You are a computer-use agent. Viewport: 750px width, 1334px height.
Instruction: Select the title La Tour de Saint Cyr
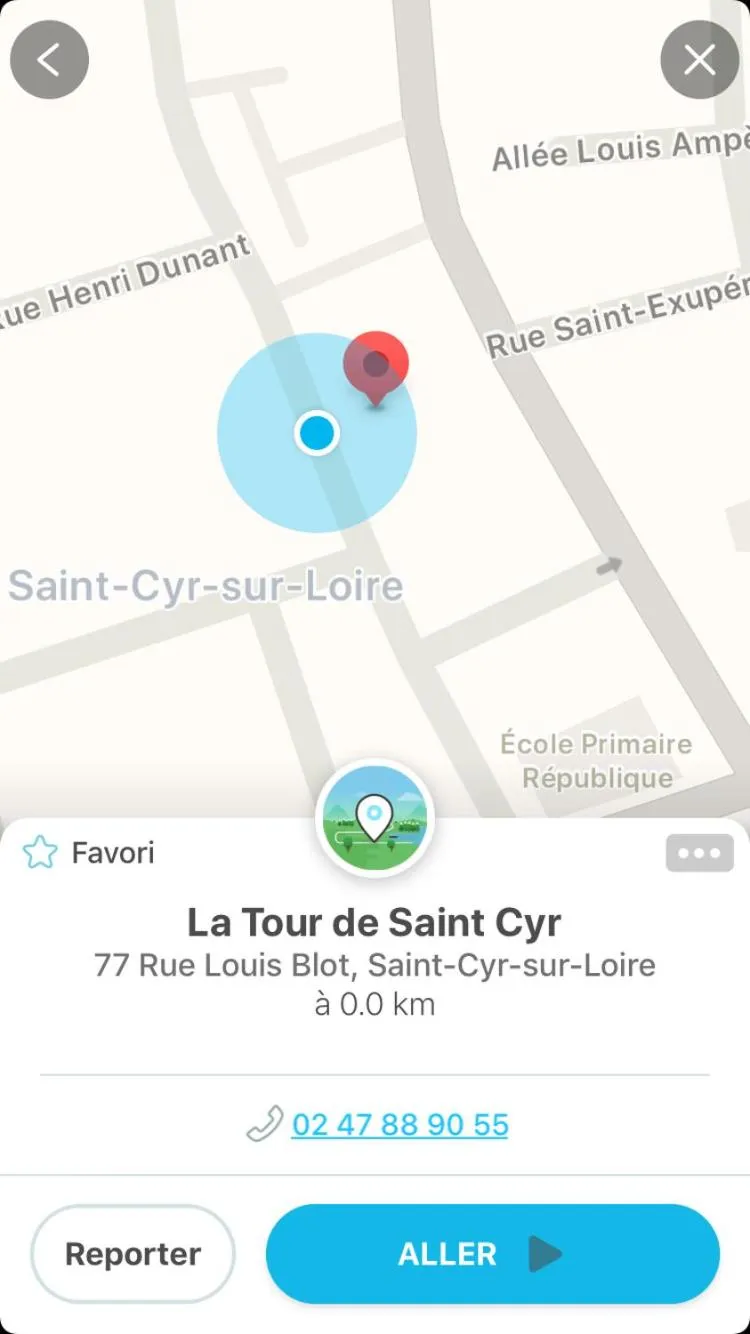(374, 921)
